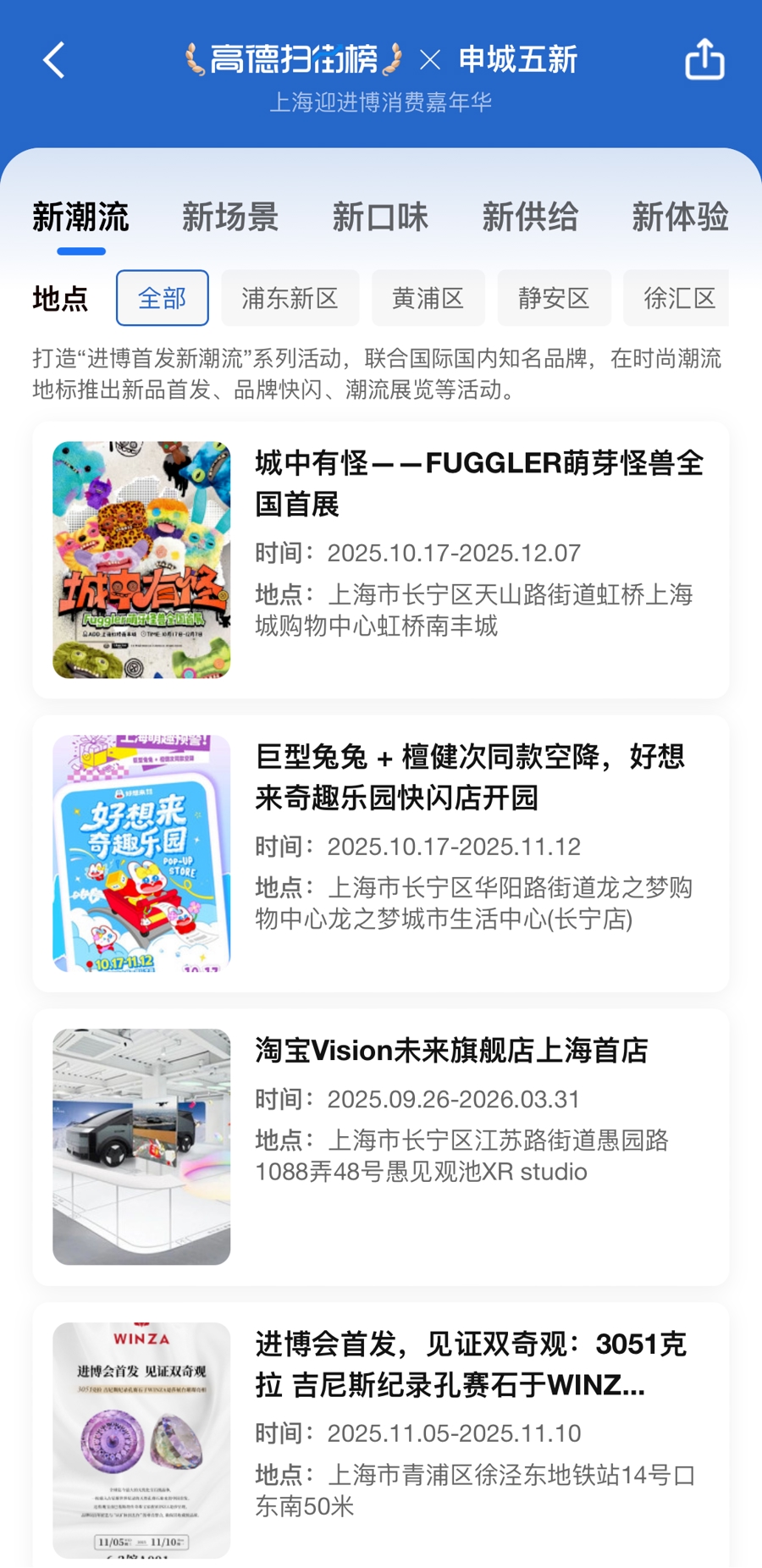This screenshot has height=1568, width=762.
Task: Filter locations by 黄浦区
Action: point(428,298)
